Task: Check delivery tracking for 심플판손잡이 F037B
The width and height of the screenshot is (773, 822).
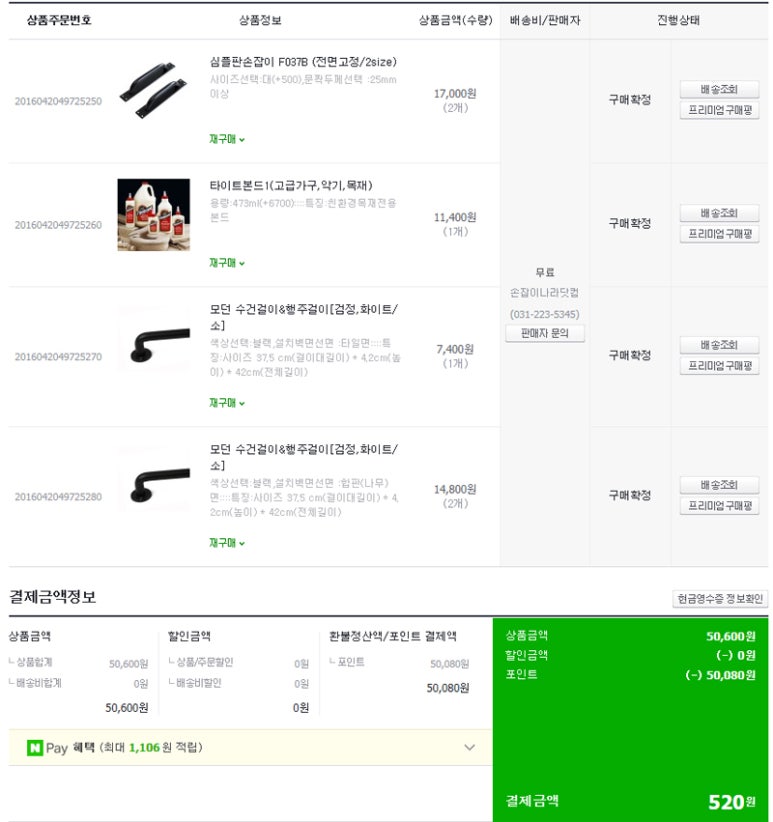Action: point(719,90)
